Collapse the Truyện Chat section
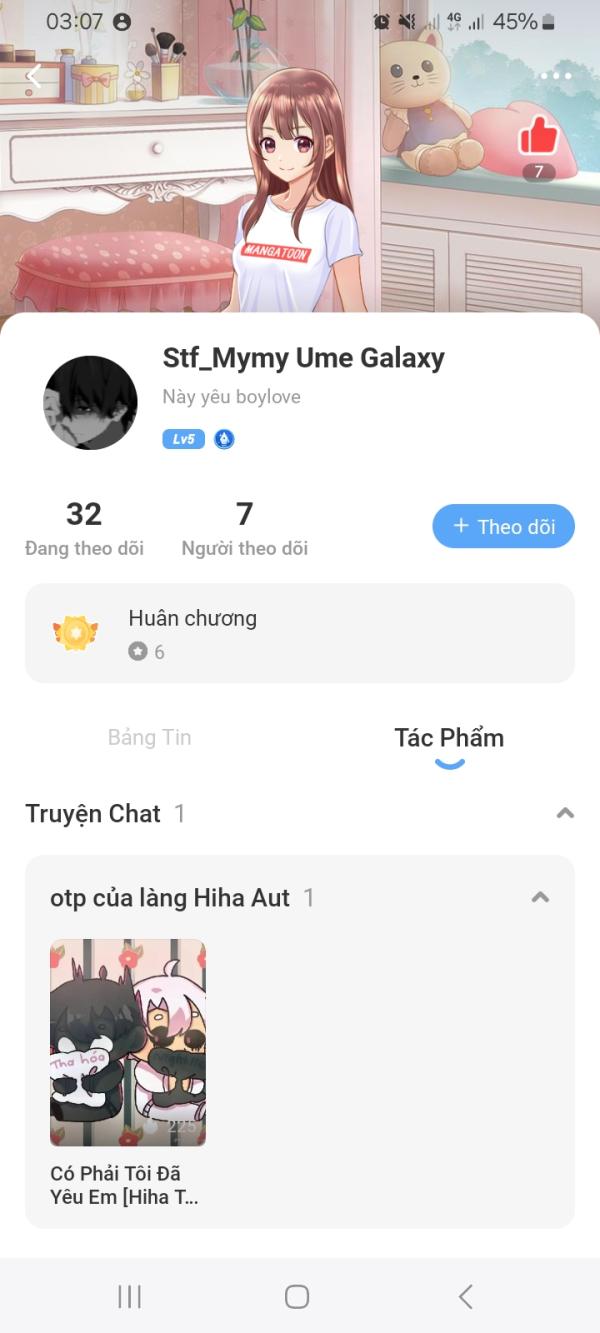The height and width of the screenshot is (1333, 600). click(x=565, y=813)
